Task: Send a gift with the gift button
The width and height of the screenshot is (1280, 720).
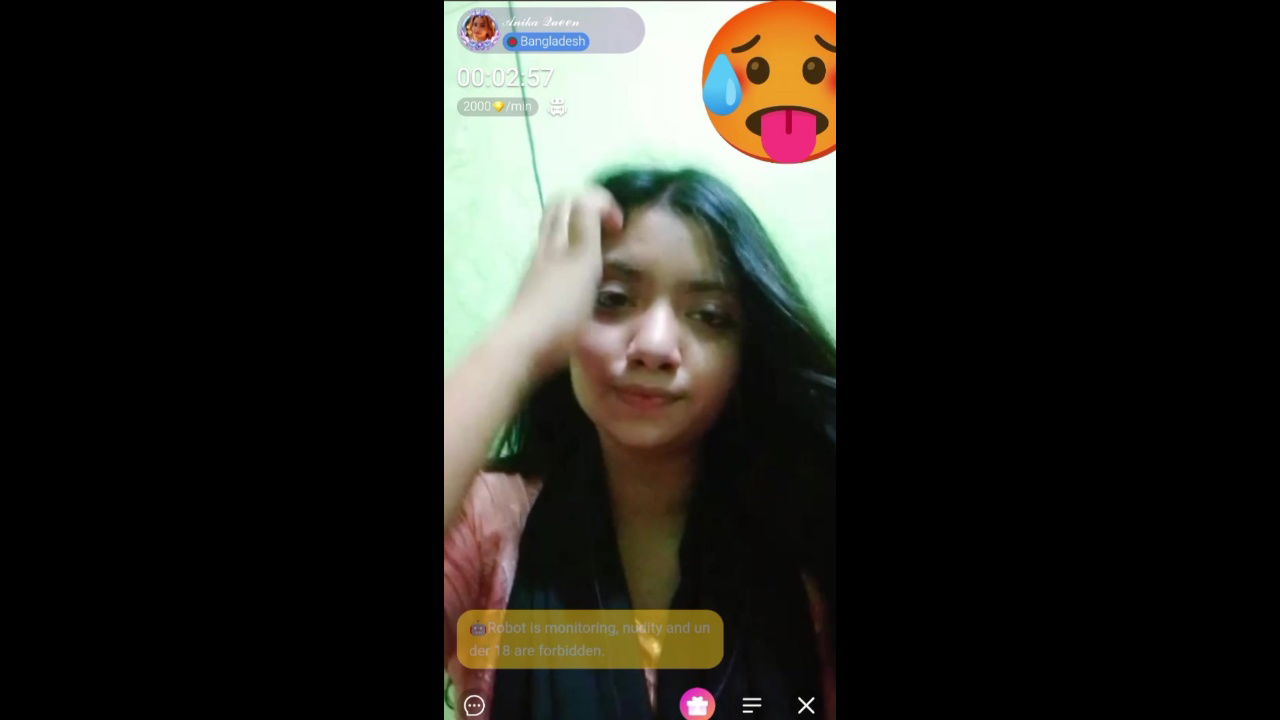Action: (697, 705)
